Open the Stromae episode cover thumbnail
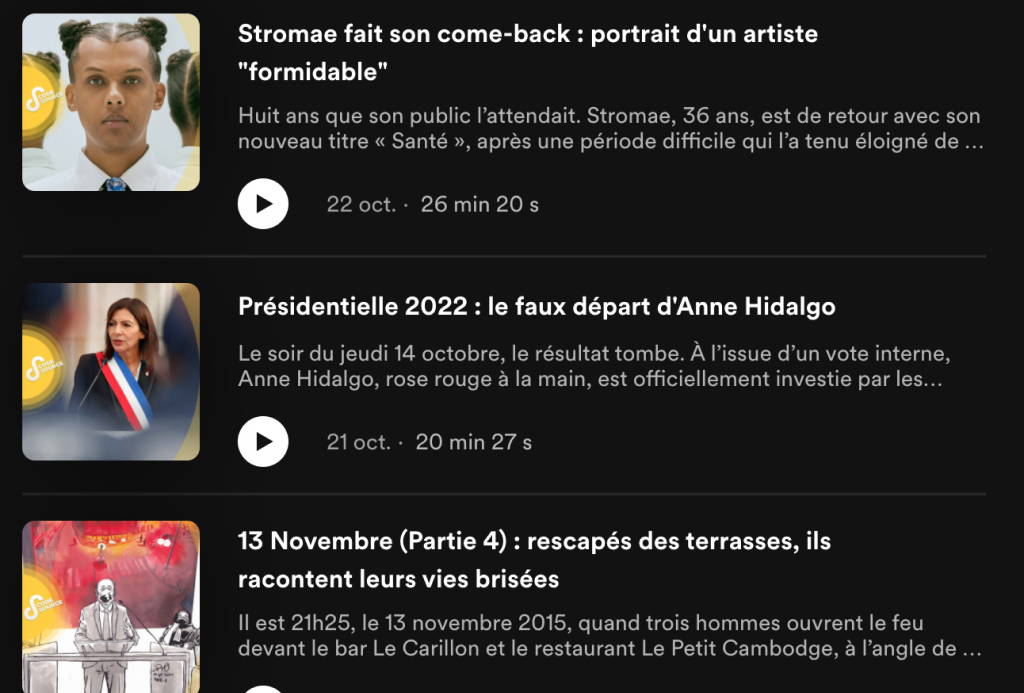The height and width of the screenshot is (693, 1024). [x=111, y=102]
